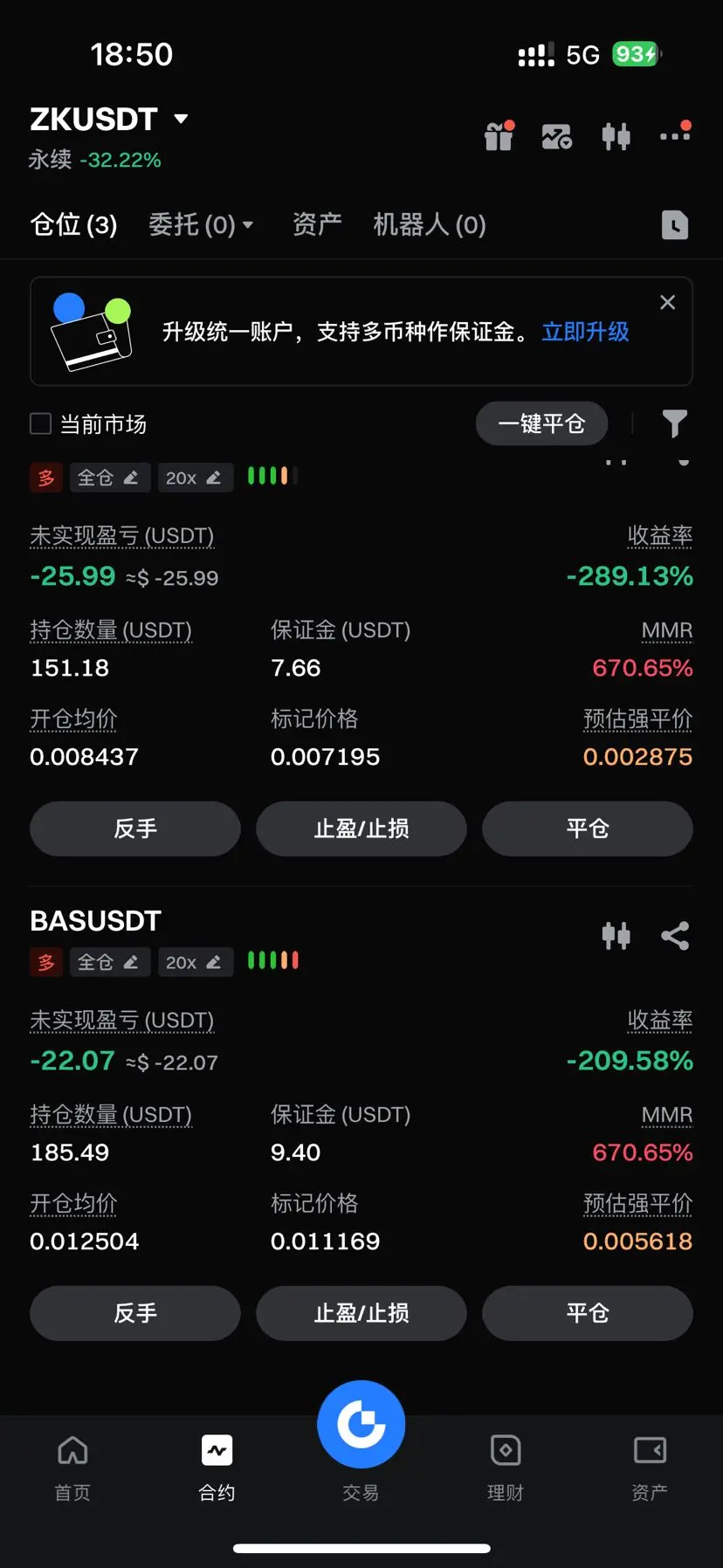Share the BASUSDT position
This screenshot has width=723, height=1568.
coord(675,936)
